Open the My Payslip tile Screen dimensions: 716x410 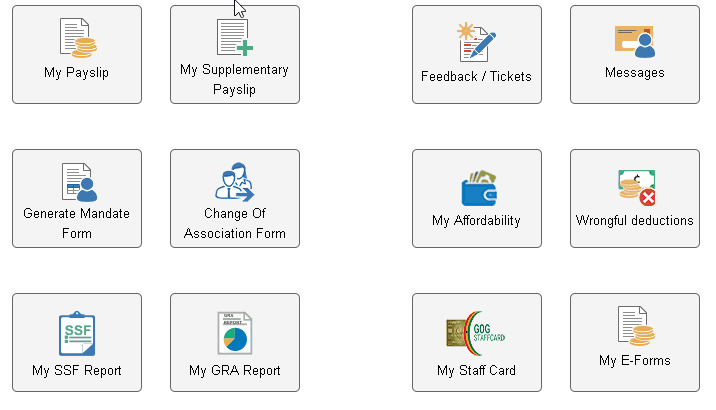pyautogui.click(x=77, y=54)
